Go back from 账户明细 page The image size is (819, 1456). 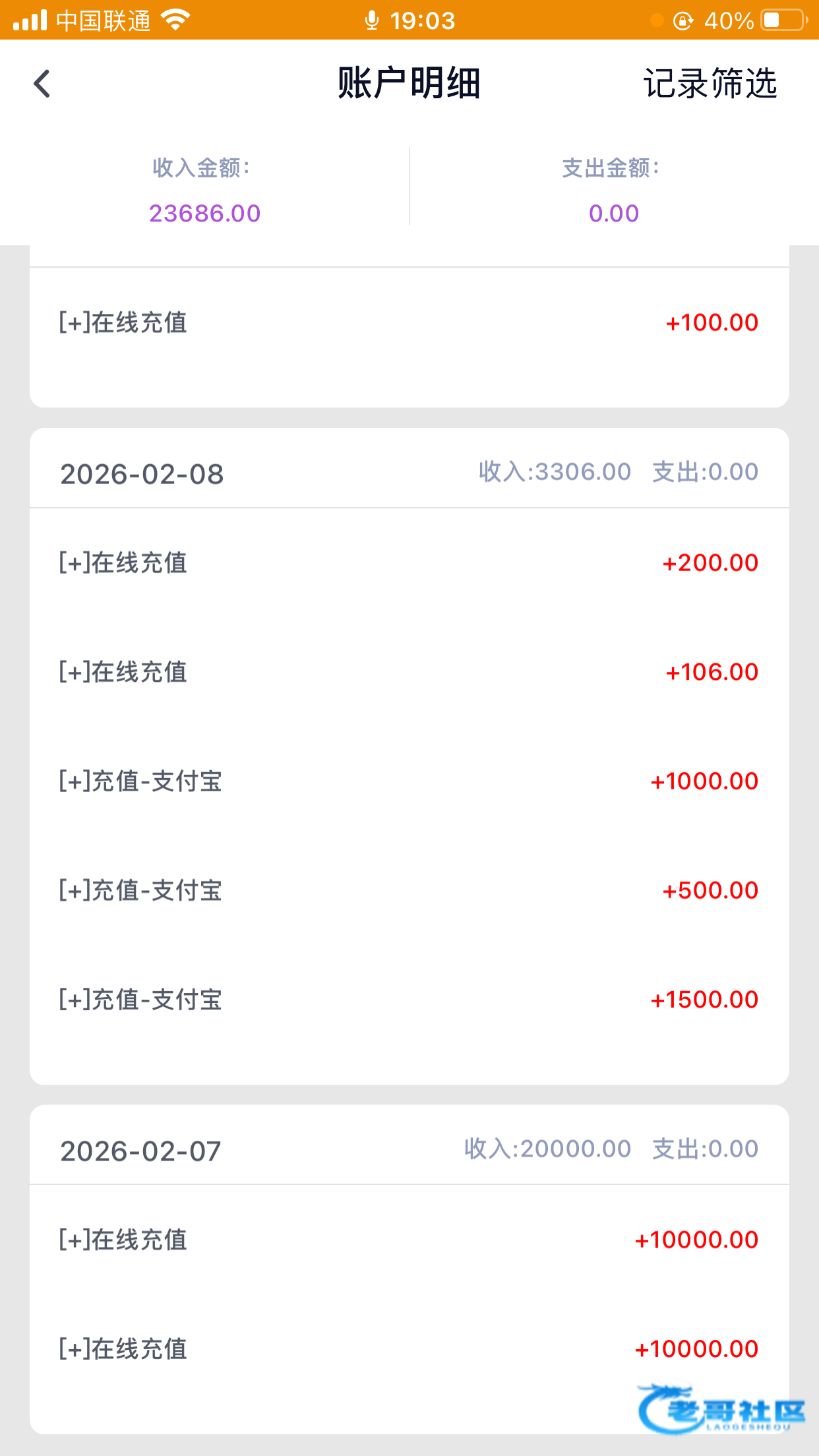pyautogui.click(x=42, y=84)
